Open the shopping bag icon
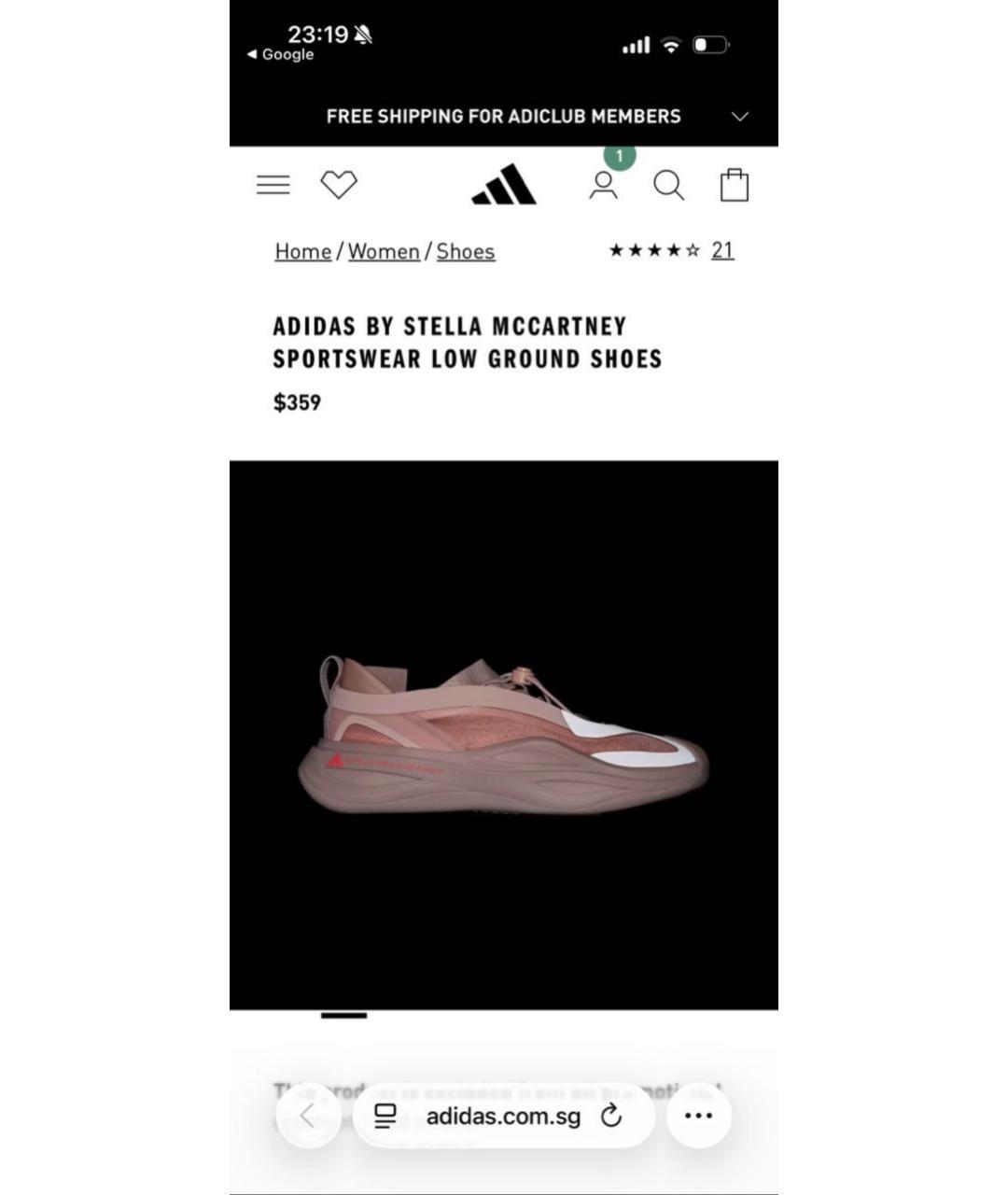Image resolution: width=1008 pixels, height=1195 pixels. pyautogui.click(x=735, y=184)
